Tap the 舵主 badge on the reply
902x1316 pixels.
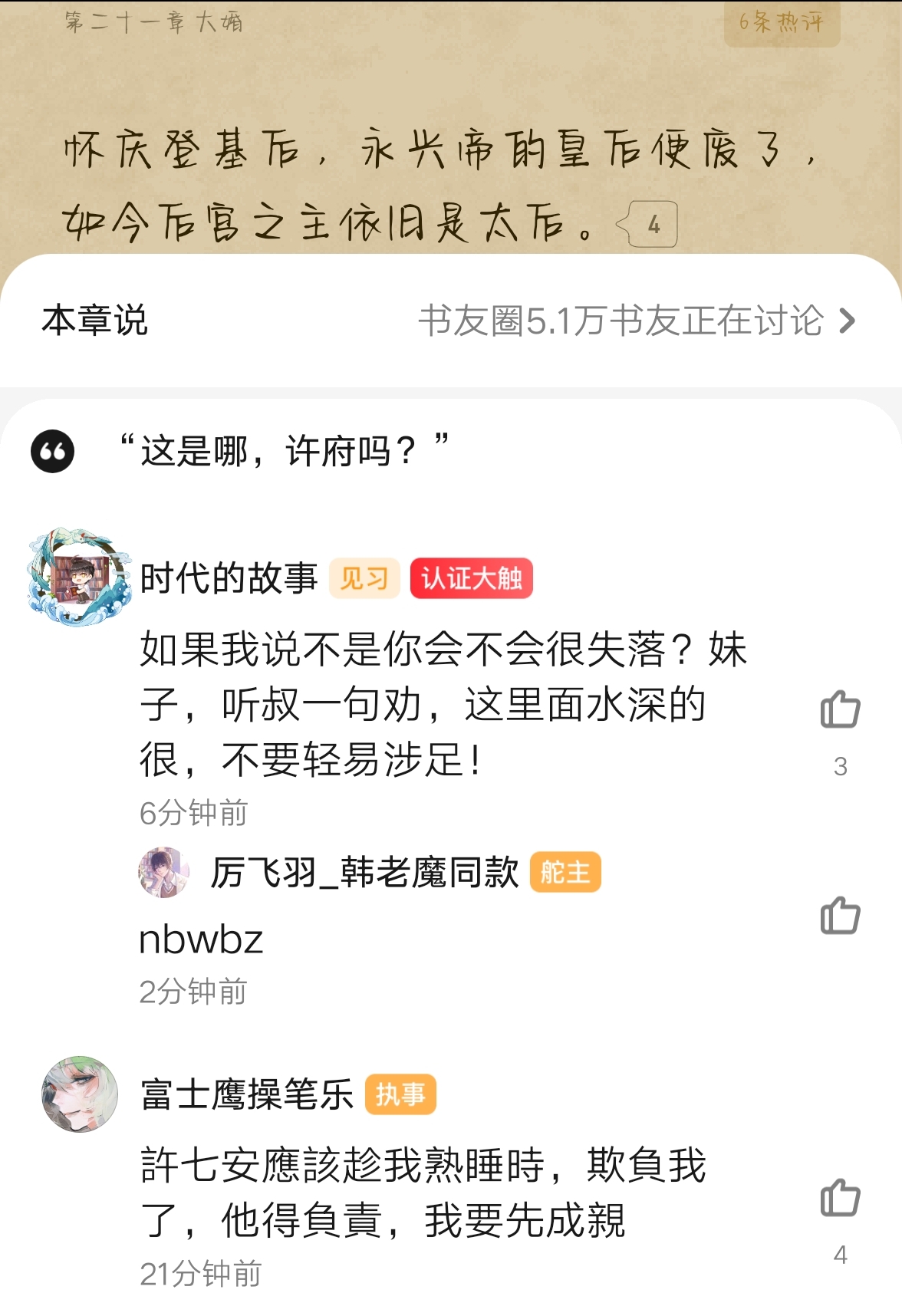(x=565, y=873)
